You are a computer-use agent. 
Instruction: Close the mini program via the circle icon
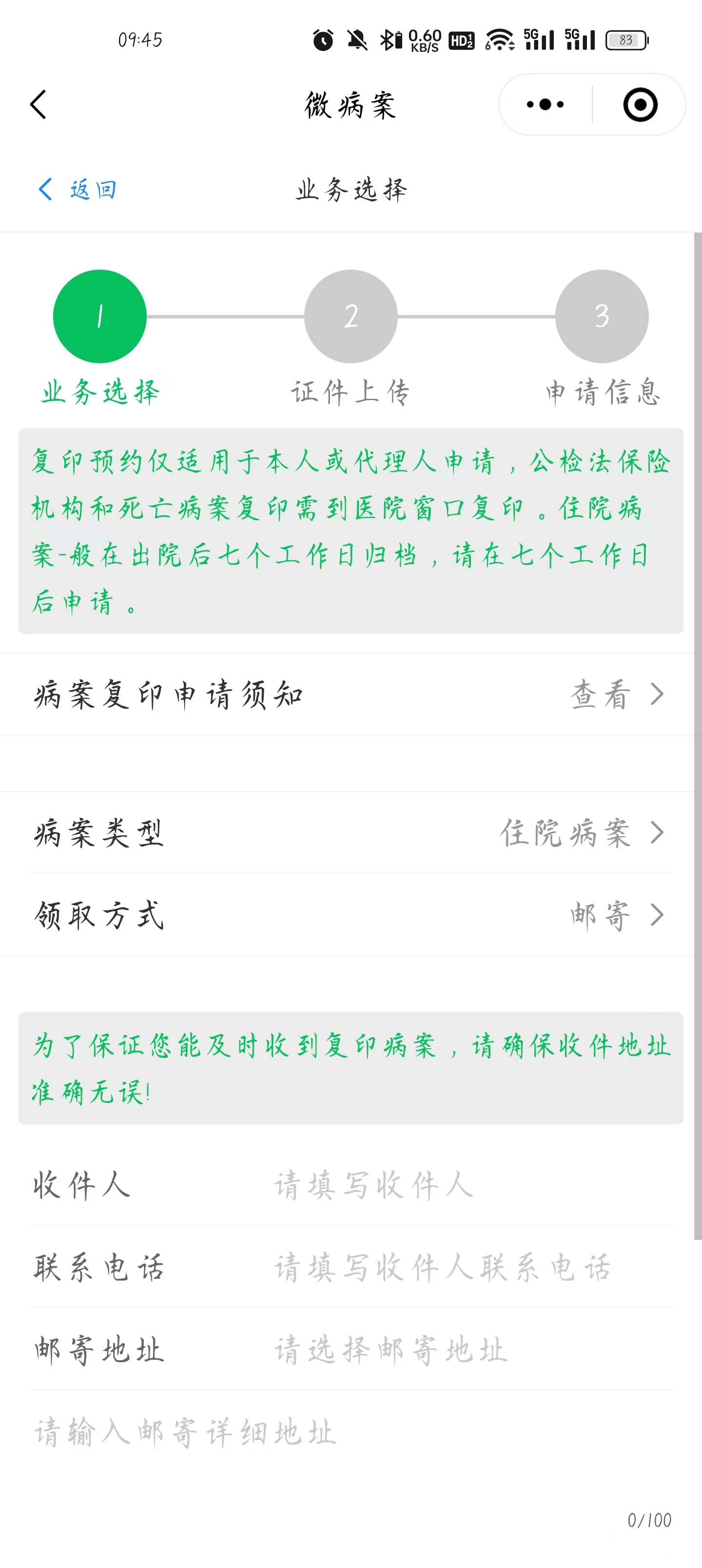(640, 105)
